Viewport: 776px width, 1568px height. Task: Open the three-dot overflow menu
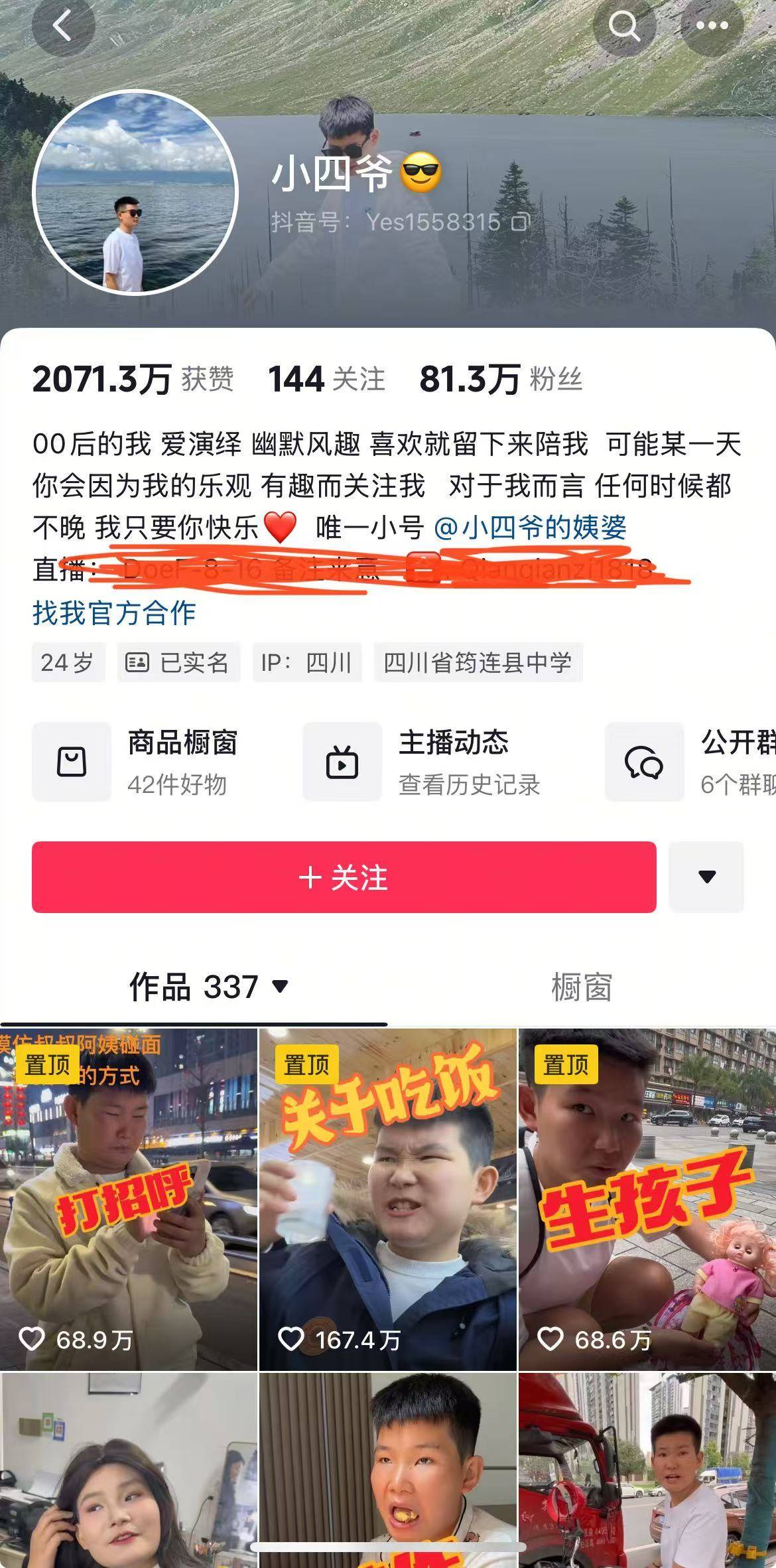(x=712, y=27)
